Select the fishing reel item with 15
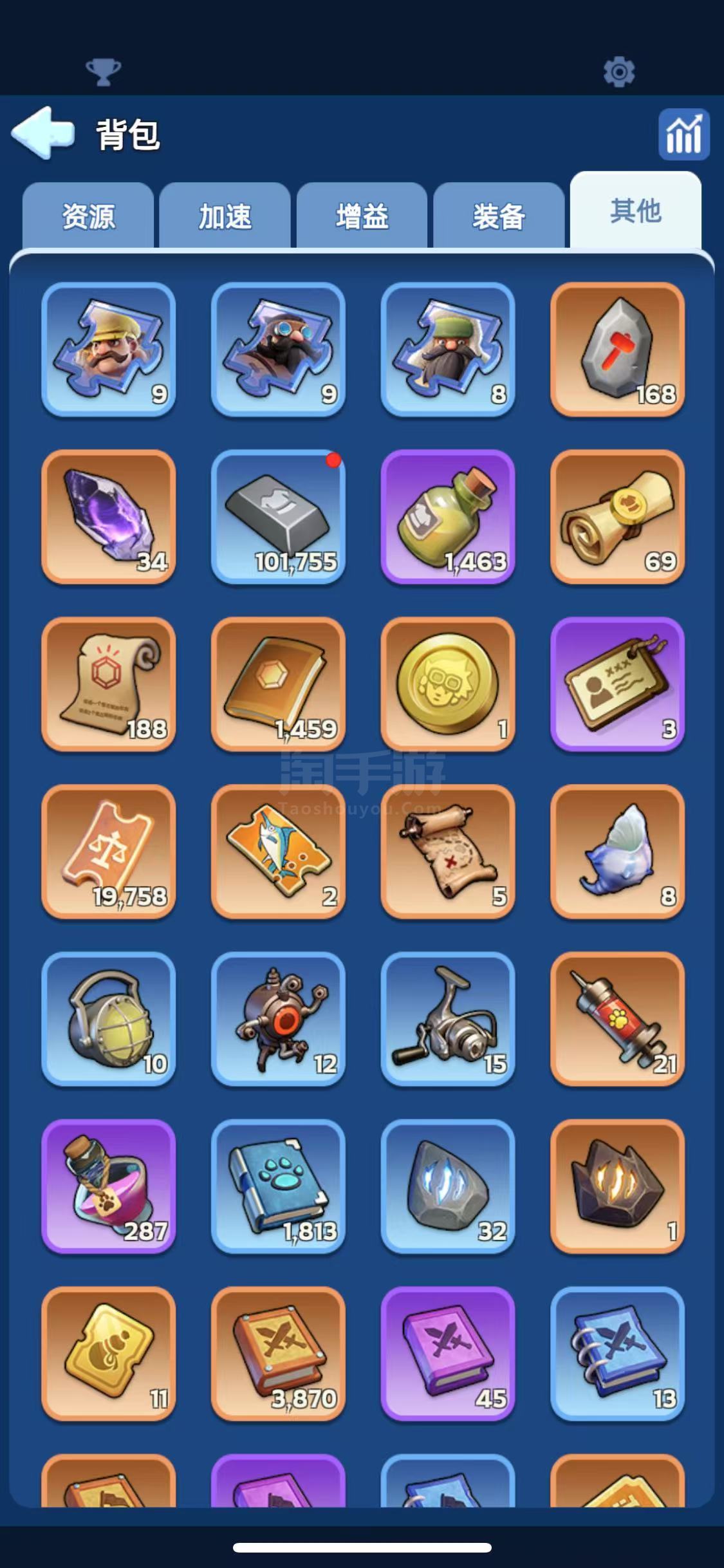This screenshot has width=724, height=1568. click(x=447, y=1018)
